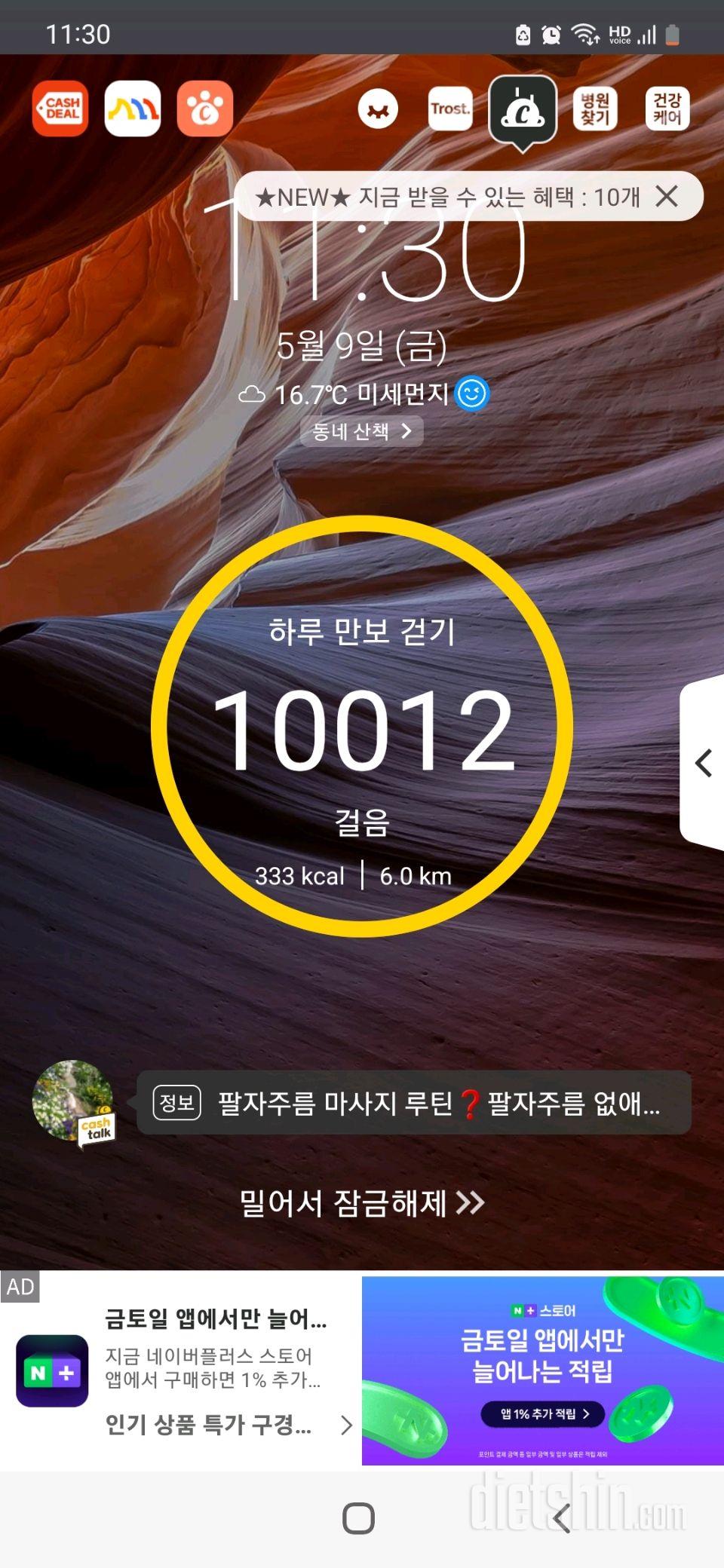Viewport: 724px width, 1568px height.
Task: Read the 팔자주름 마사지 루틴 info post
Action: [x=413, y=1103]
